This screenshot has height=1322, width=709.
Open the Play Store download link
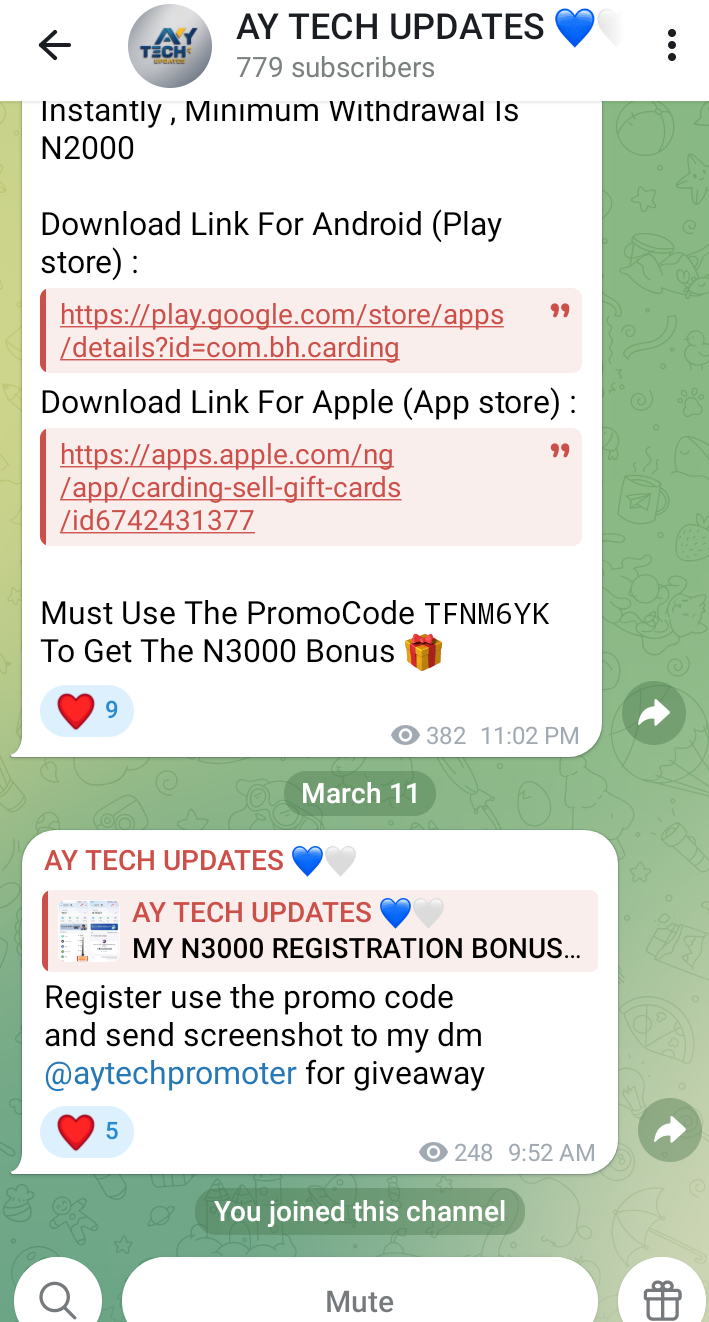point(281,331)
